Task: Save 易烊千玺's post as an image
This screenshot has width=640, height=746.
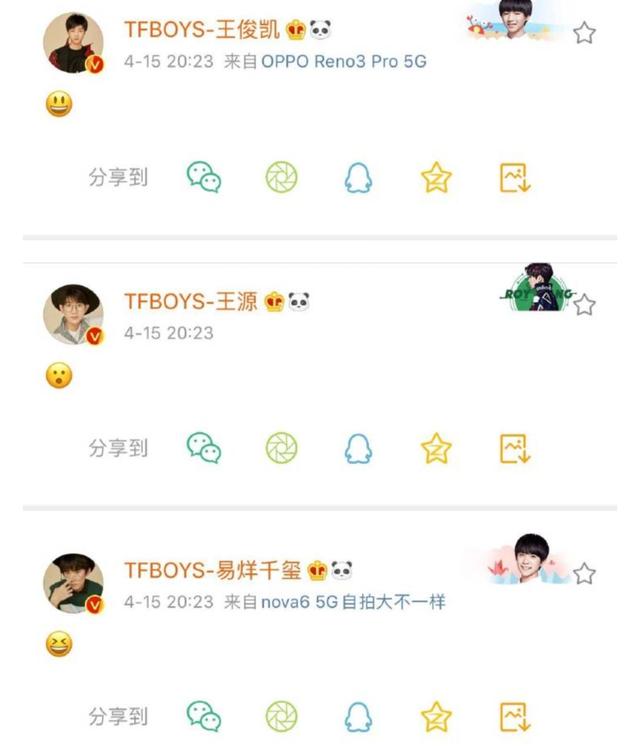Action: (x=514, y=716)
